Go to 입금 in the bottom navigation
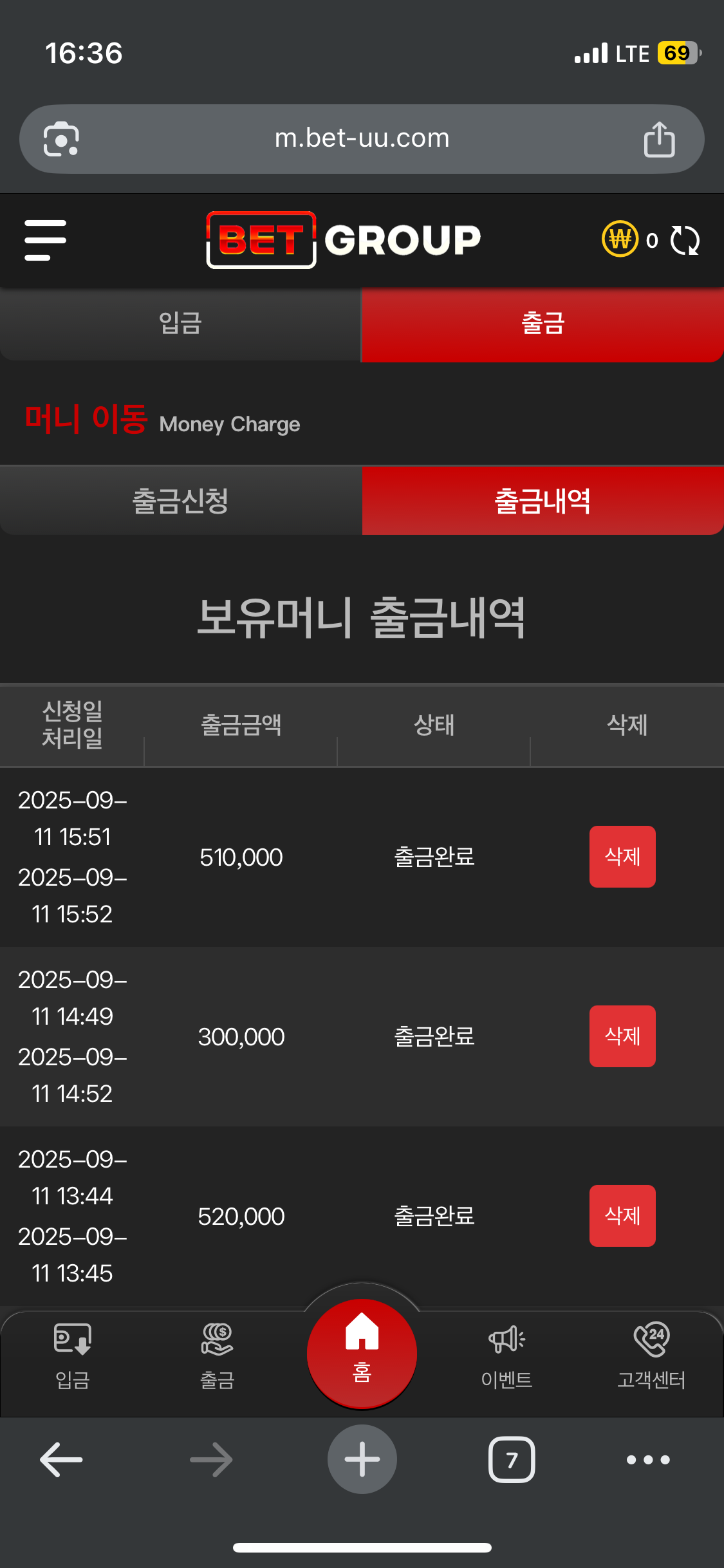The height and width of the screenshot is (1568, 724). click(72, 1356)
